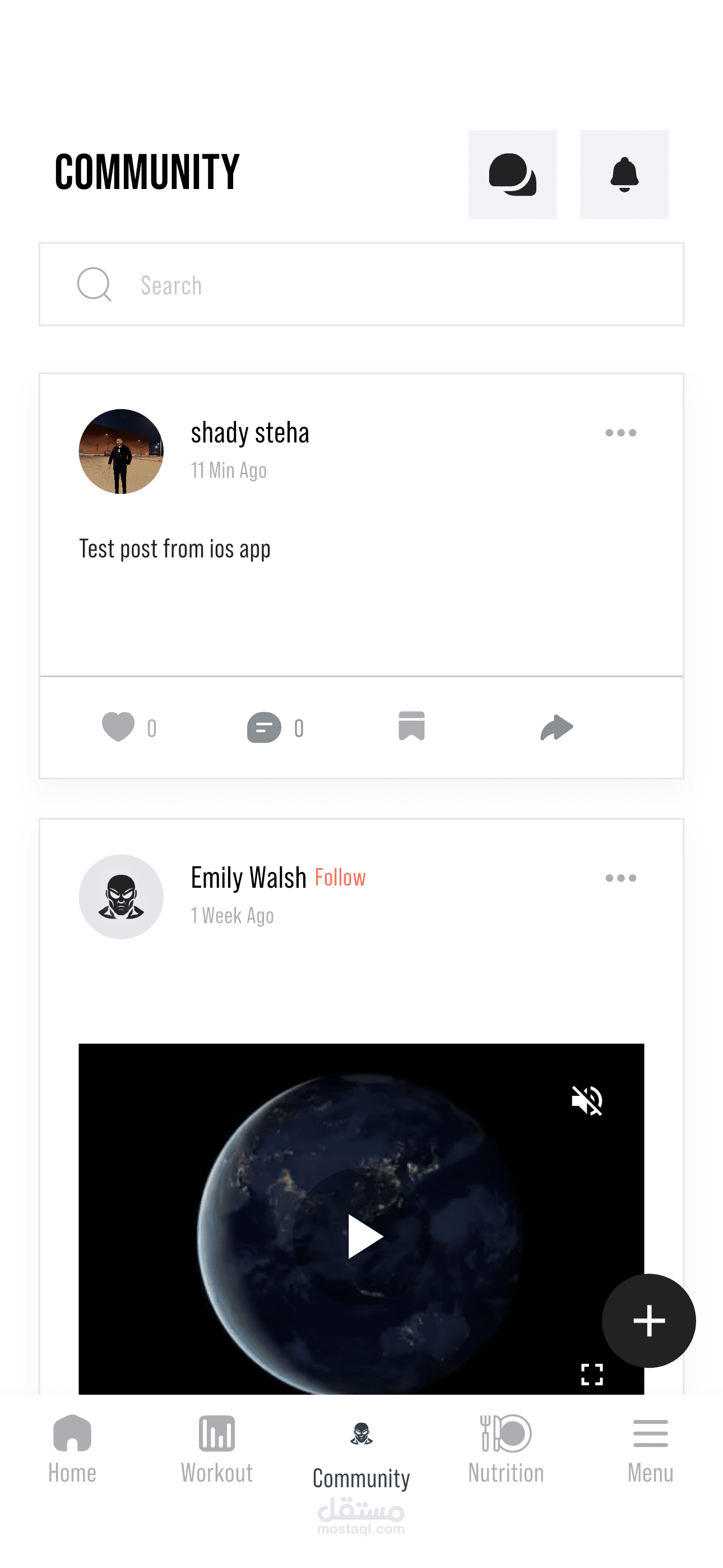This screenshot has height=1568, width=723.
Task: Share shady steha's post
Action: click(x=556, y=727)
